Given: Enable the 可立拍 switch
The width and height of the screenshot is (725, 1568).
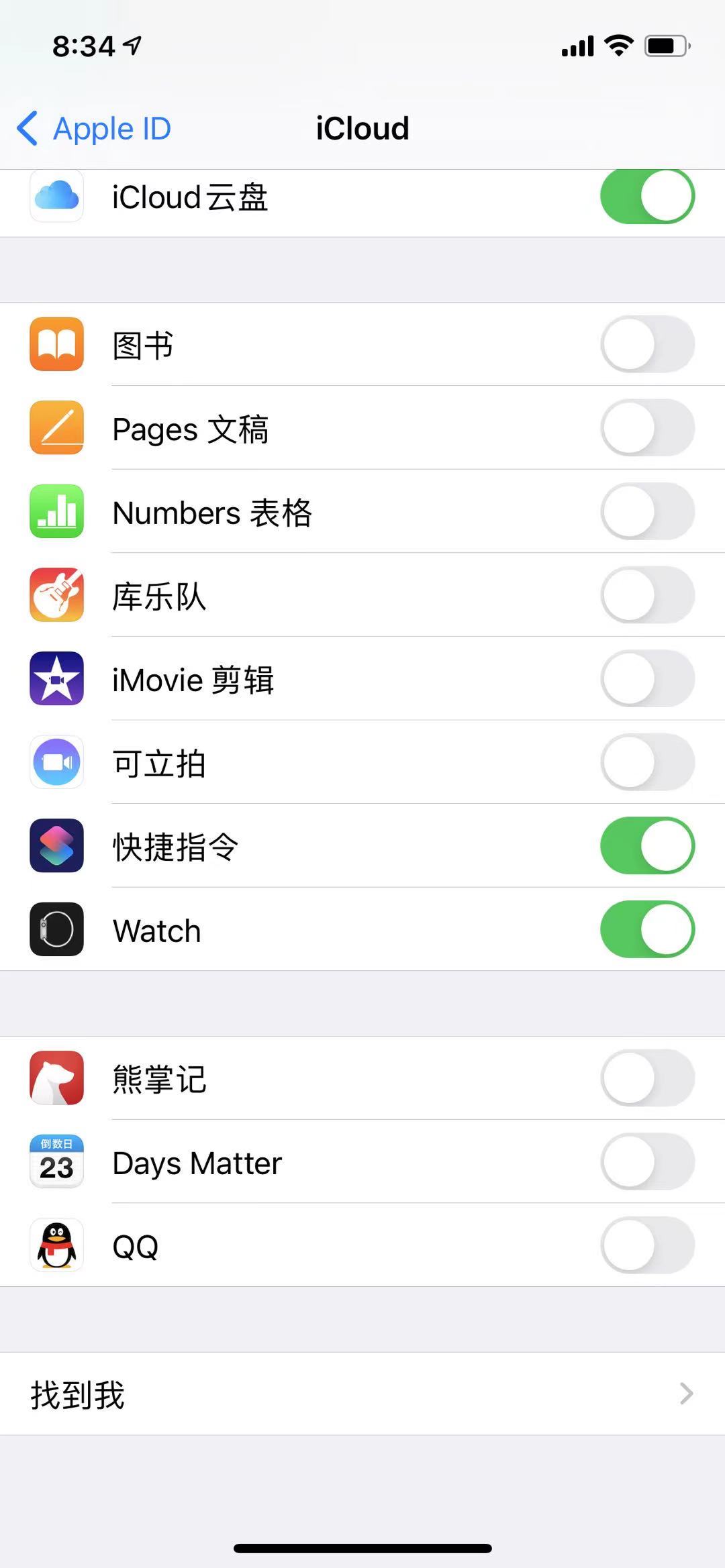Looking at the screenshot, I should [x=647, y=762].
